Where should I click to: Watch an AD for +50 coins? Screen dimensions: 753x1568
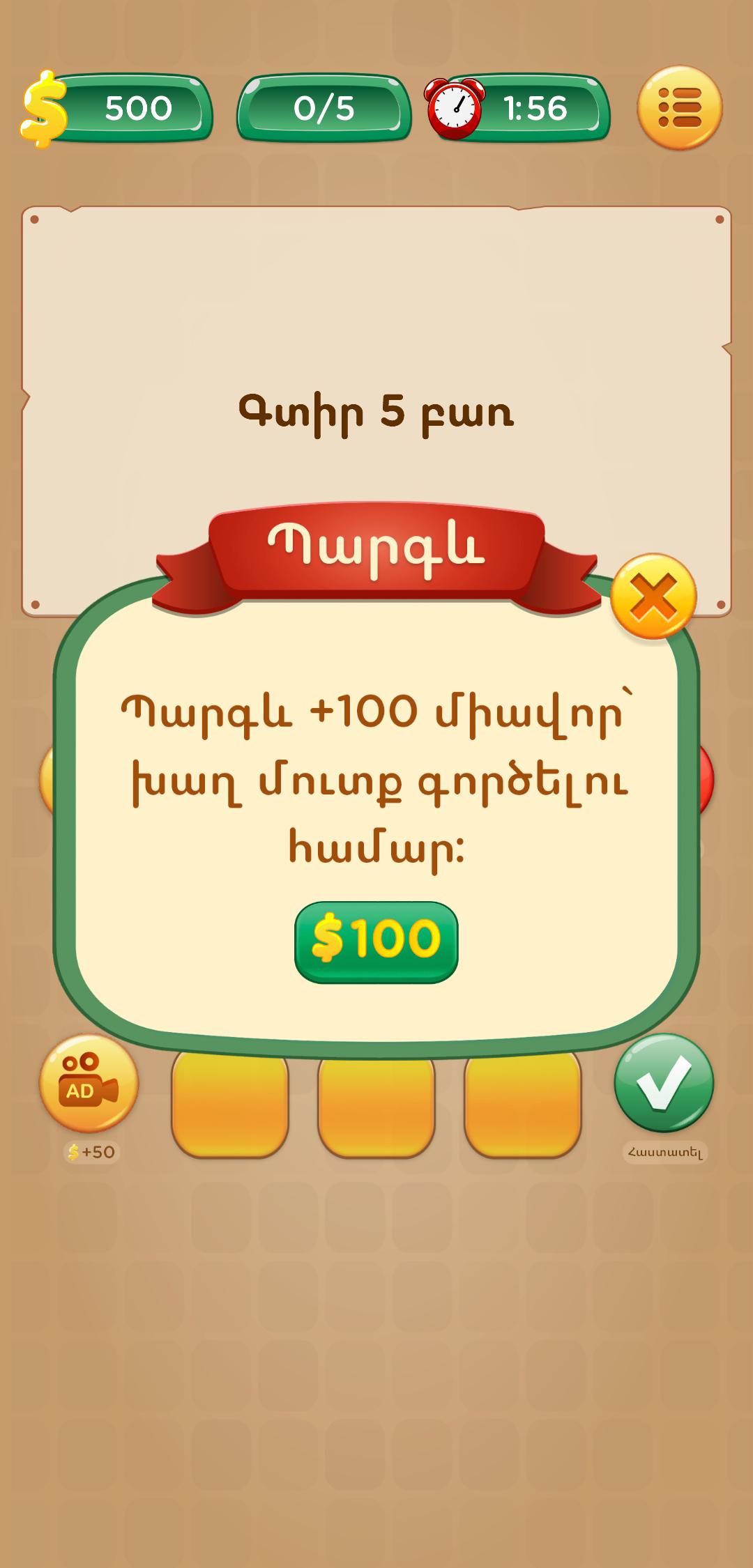tap(89, 1085)
